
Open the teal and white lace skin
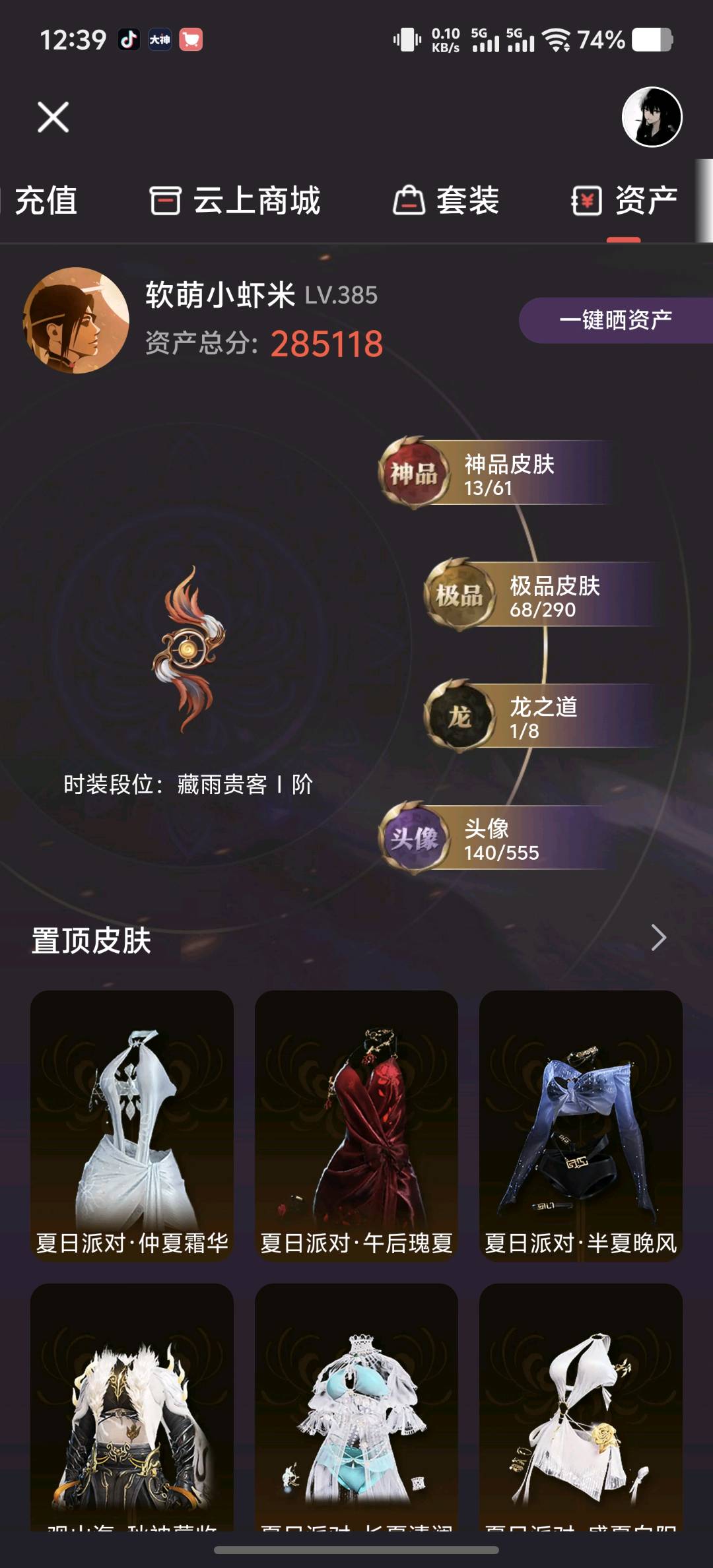coord(356,1406)
